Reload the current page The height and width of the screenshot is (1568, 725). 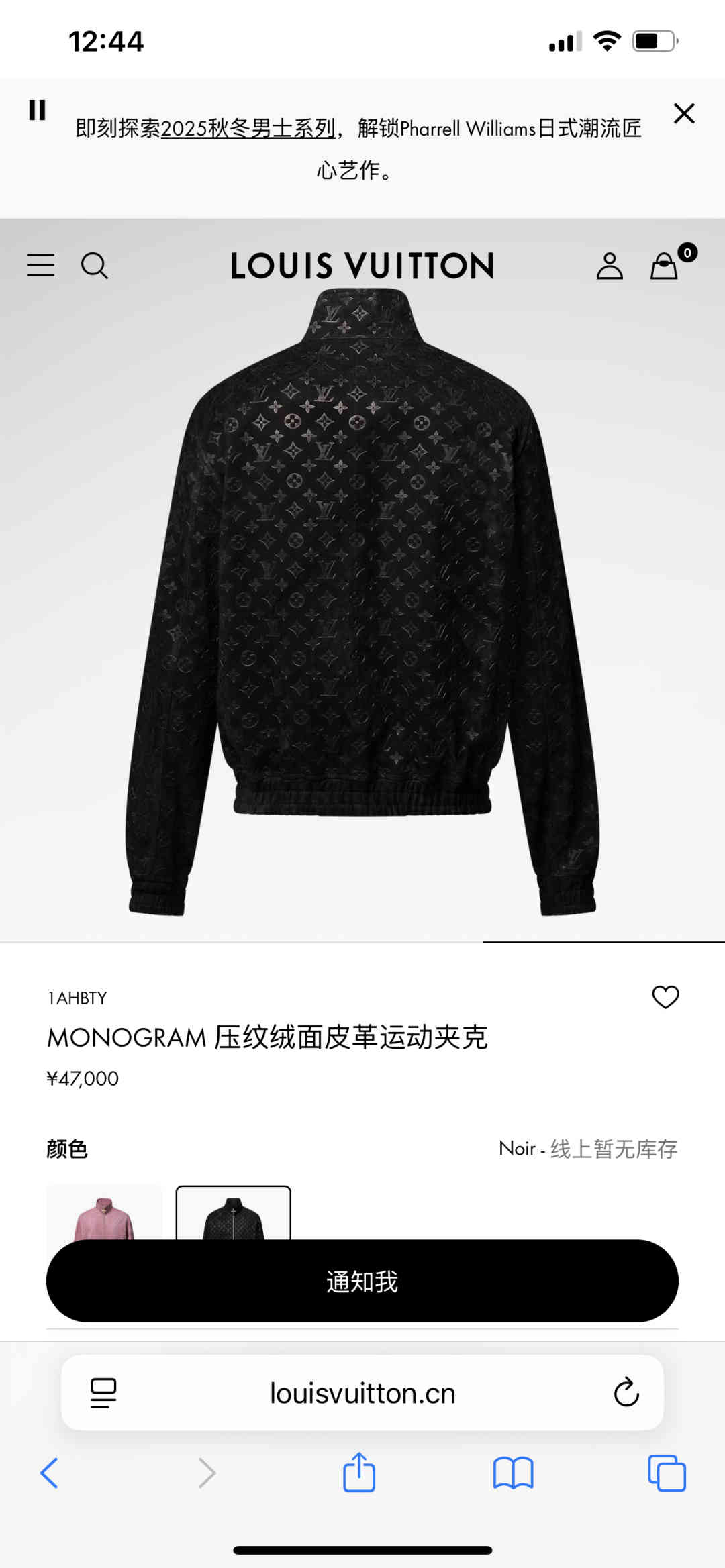tap(626, 1394)
